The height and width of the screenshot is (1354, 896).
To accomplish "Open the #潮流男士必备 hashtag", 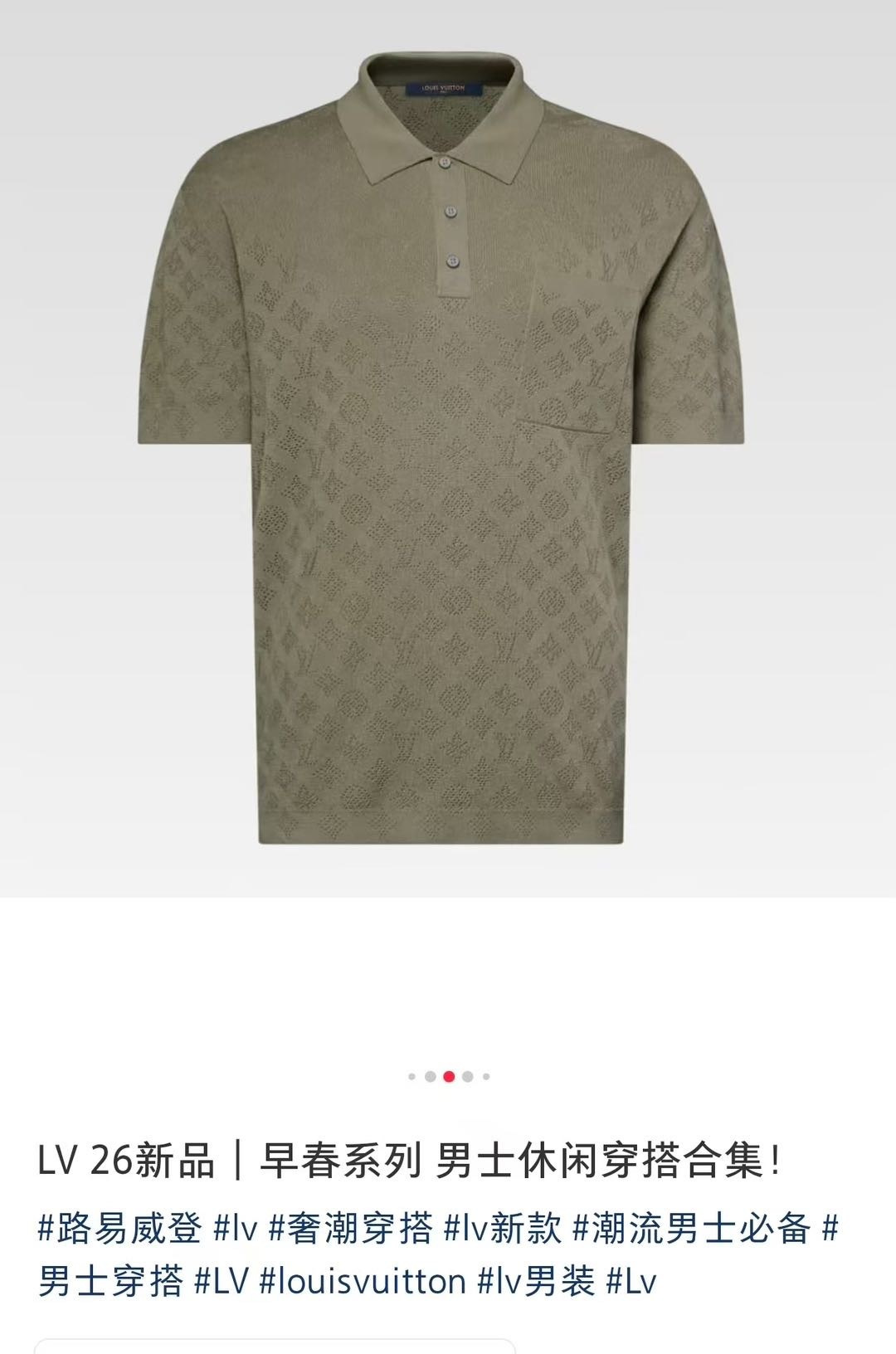I will [x=691, y=1229].
